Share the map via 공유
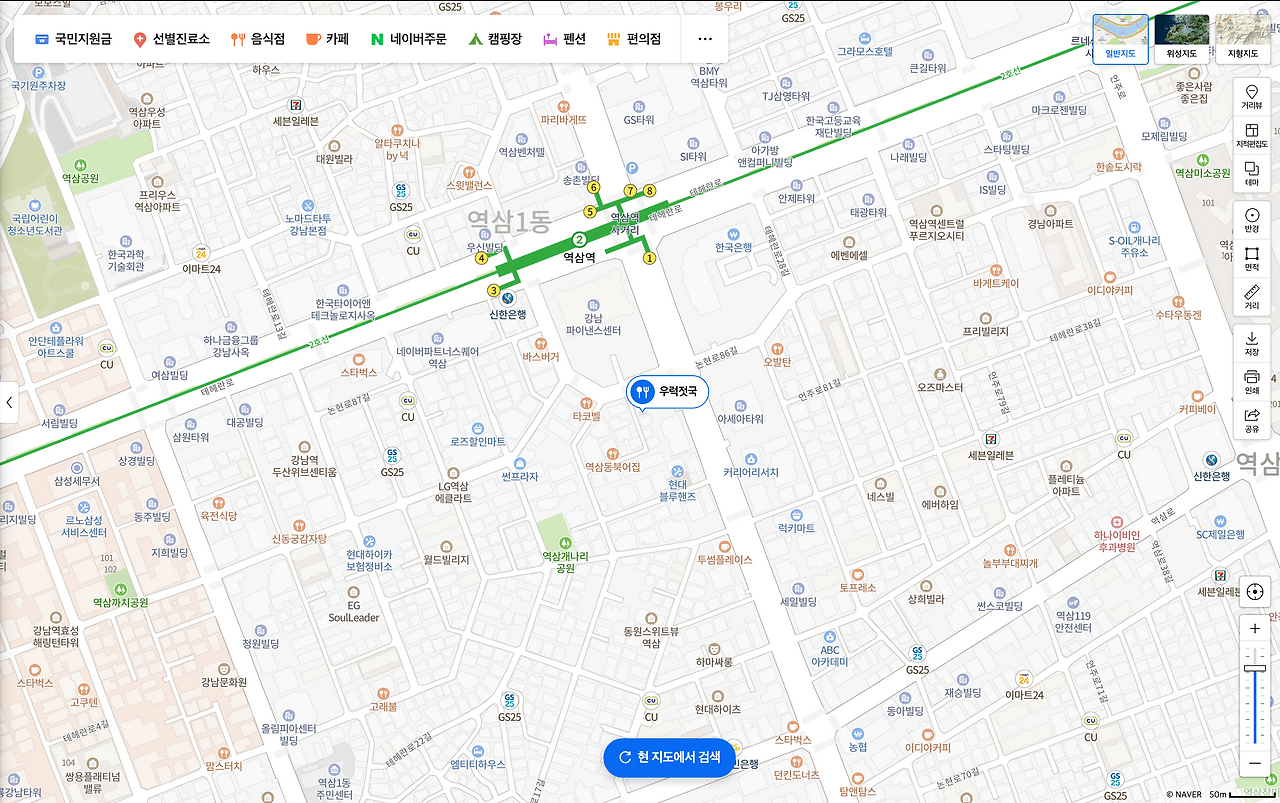Image resolution: width=1280 pixels, height=803 pixels. pos(1252,420)
